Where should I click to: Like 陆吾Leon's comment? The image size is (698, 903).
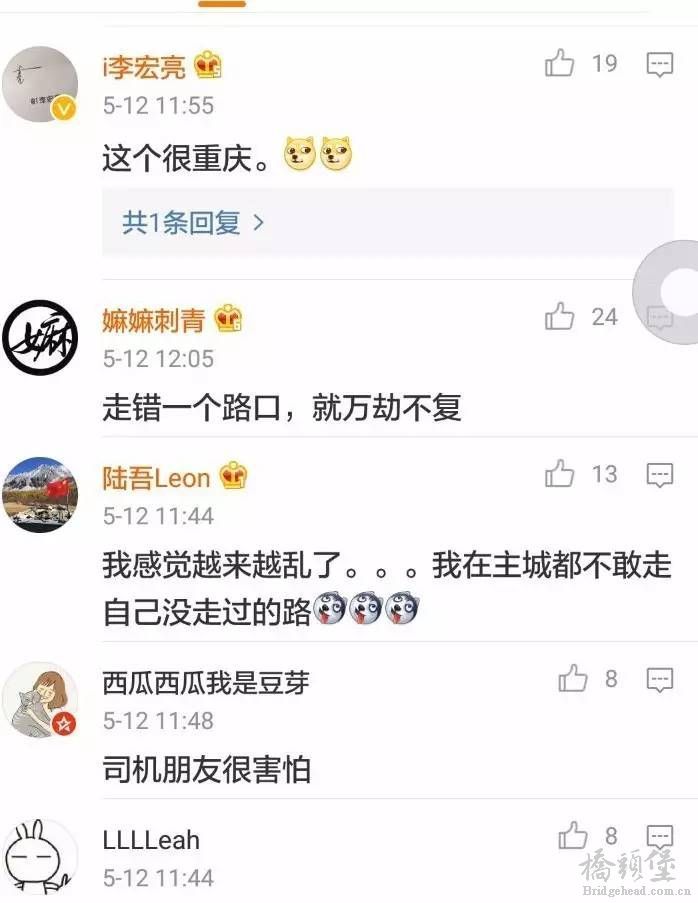pos(560,475)
